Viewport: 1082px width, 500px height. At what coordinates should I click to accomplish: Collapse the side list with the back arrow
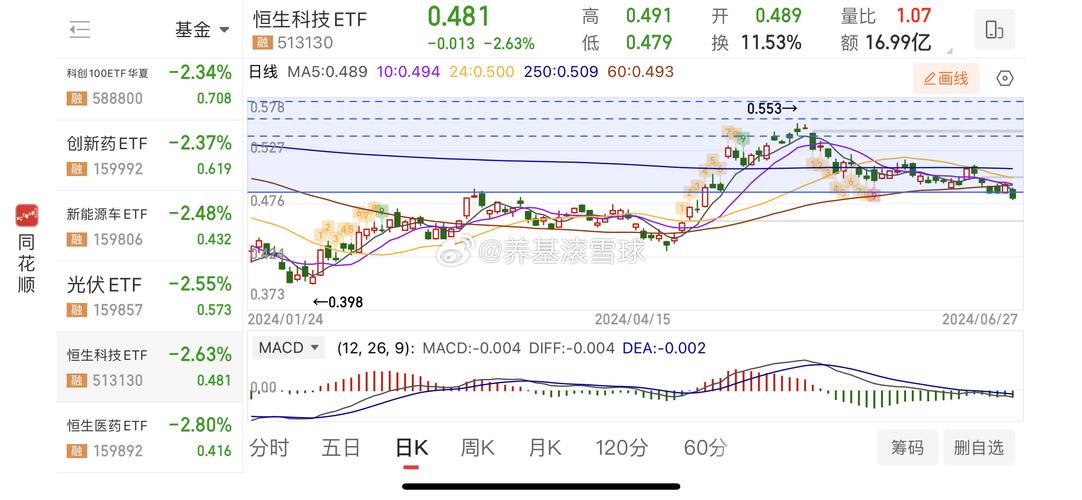tap(80, 30)
